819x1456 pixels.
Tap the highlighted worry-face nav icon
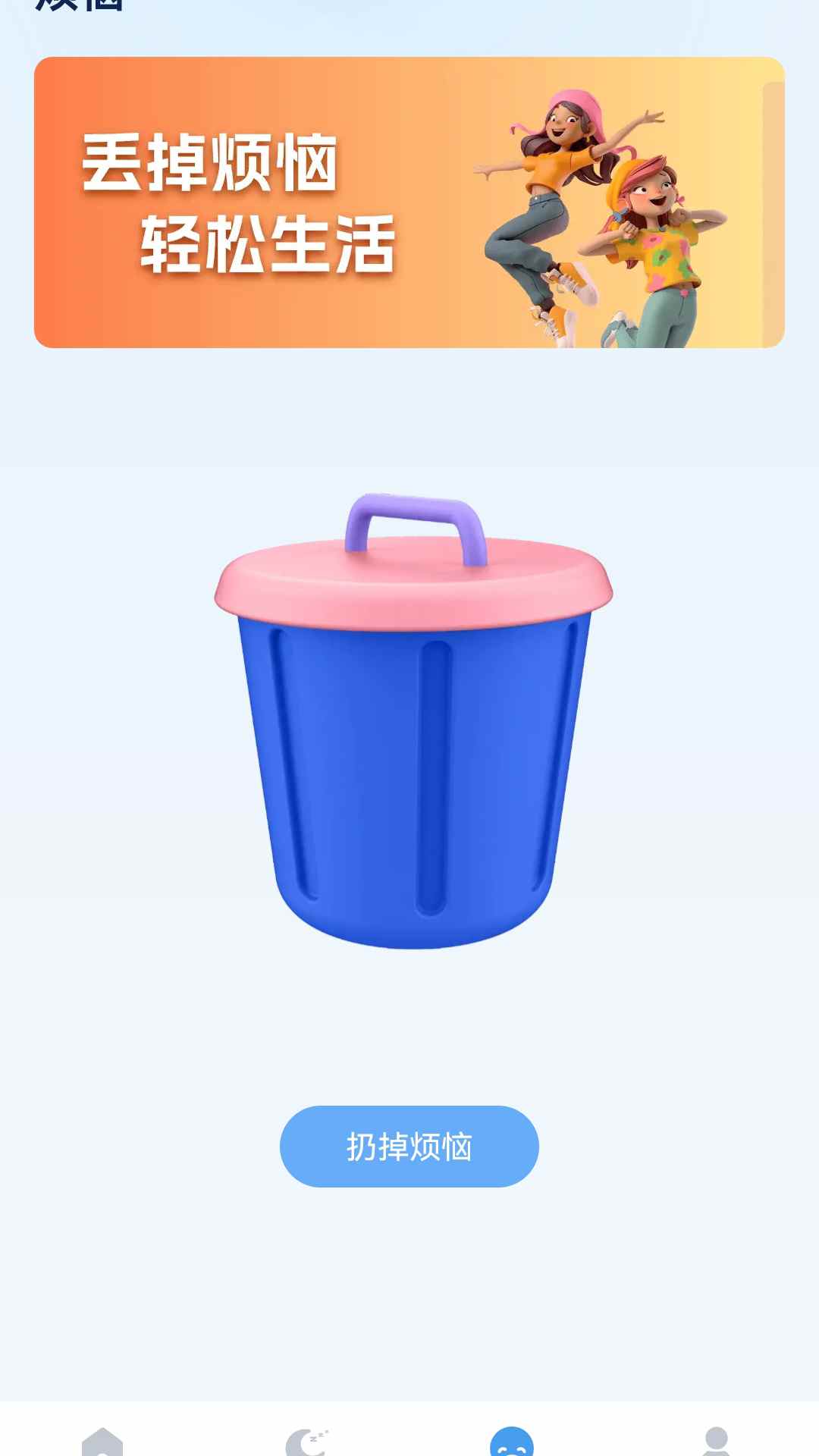click(510, 1438)
